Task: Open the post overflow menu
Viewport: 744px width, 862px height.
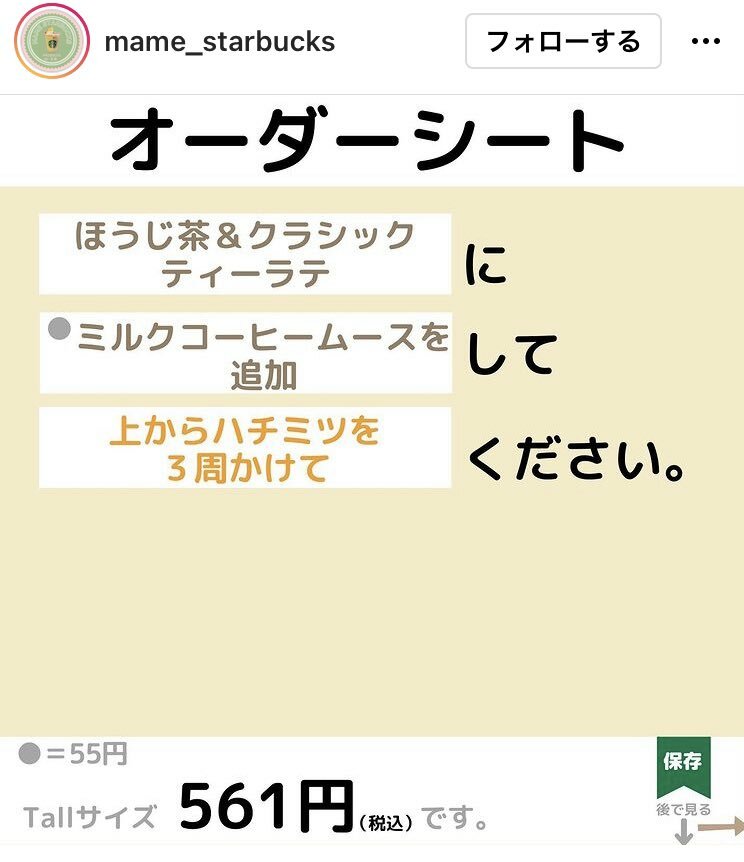Action: [x=706, y=42]
